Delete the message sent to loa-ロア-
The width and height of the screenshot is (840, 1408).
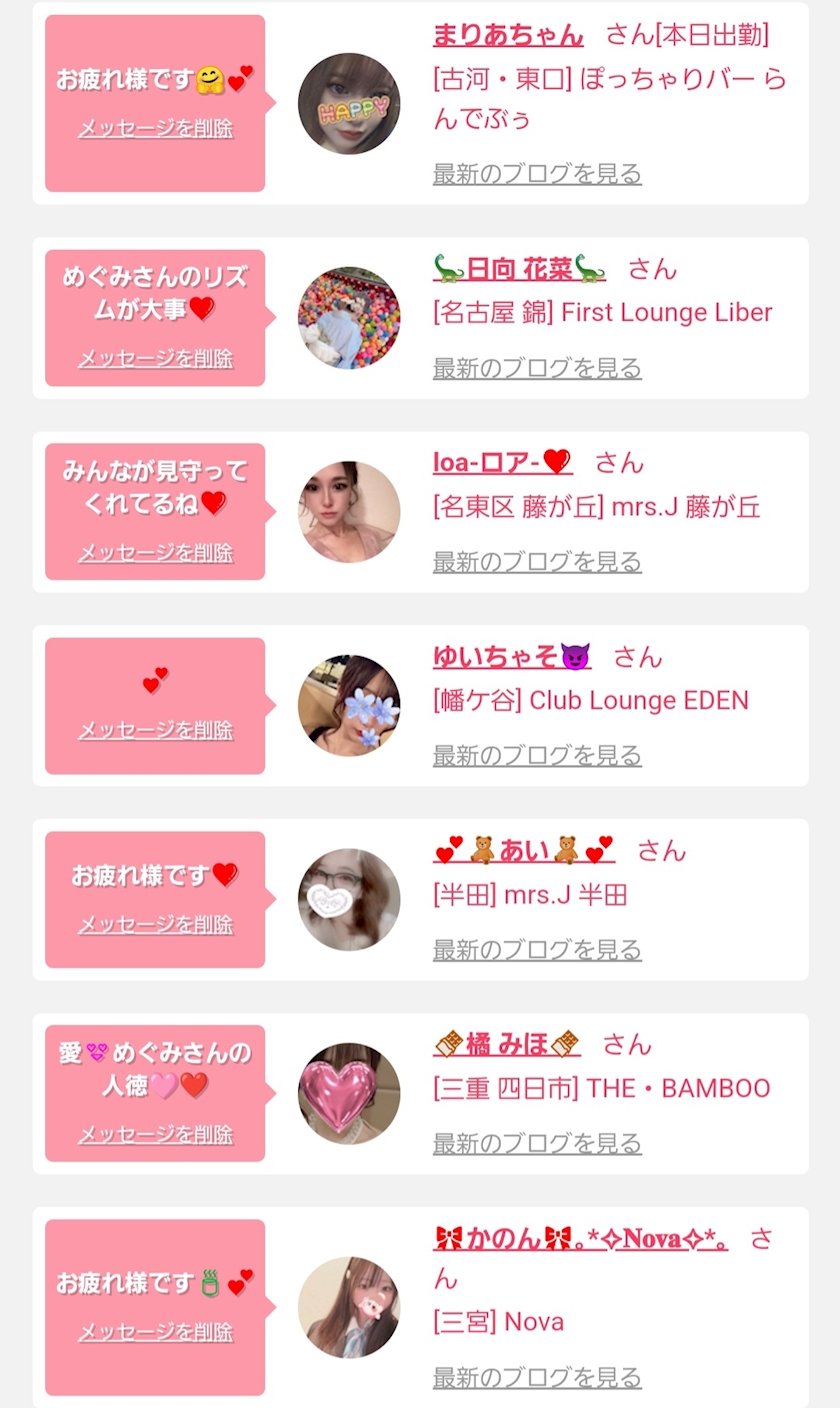[x=155, y=552]
